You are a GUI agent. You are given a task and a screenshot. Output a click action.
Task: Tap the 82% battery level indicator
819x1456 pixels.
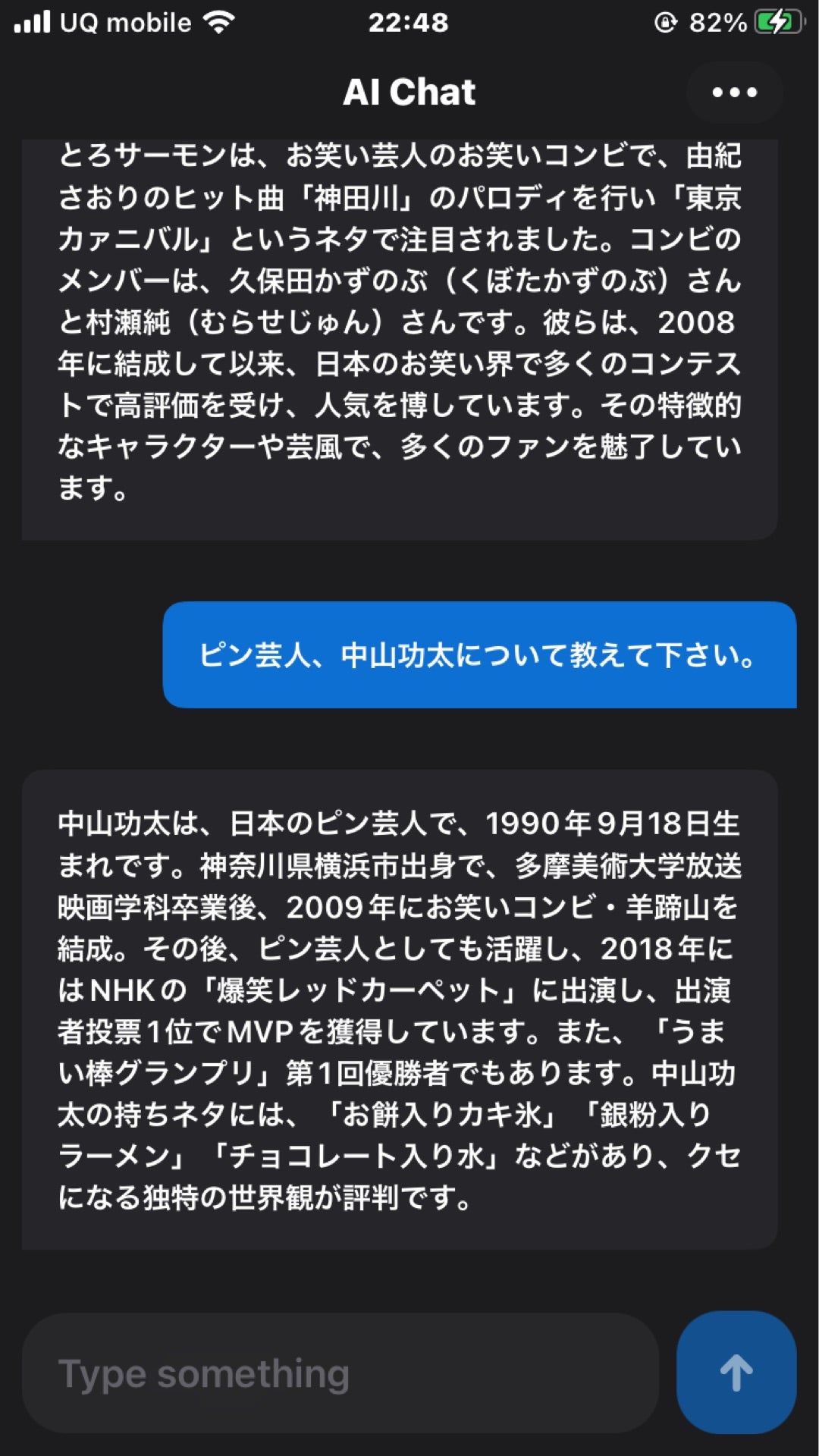(717, 22)
